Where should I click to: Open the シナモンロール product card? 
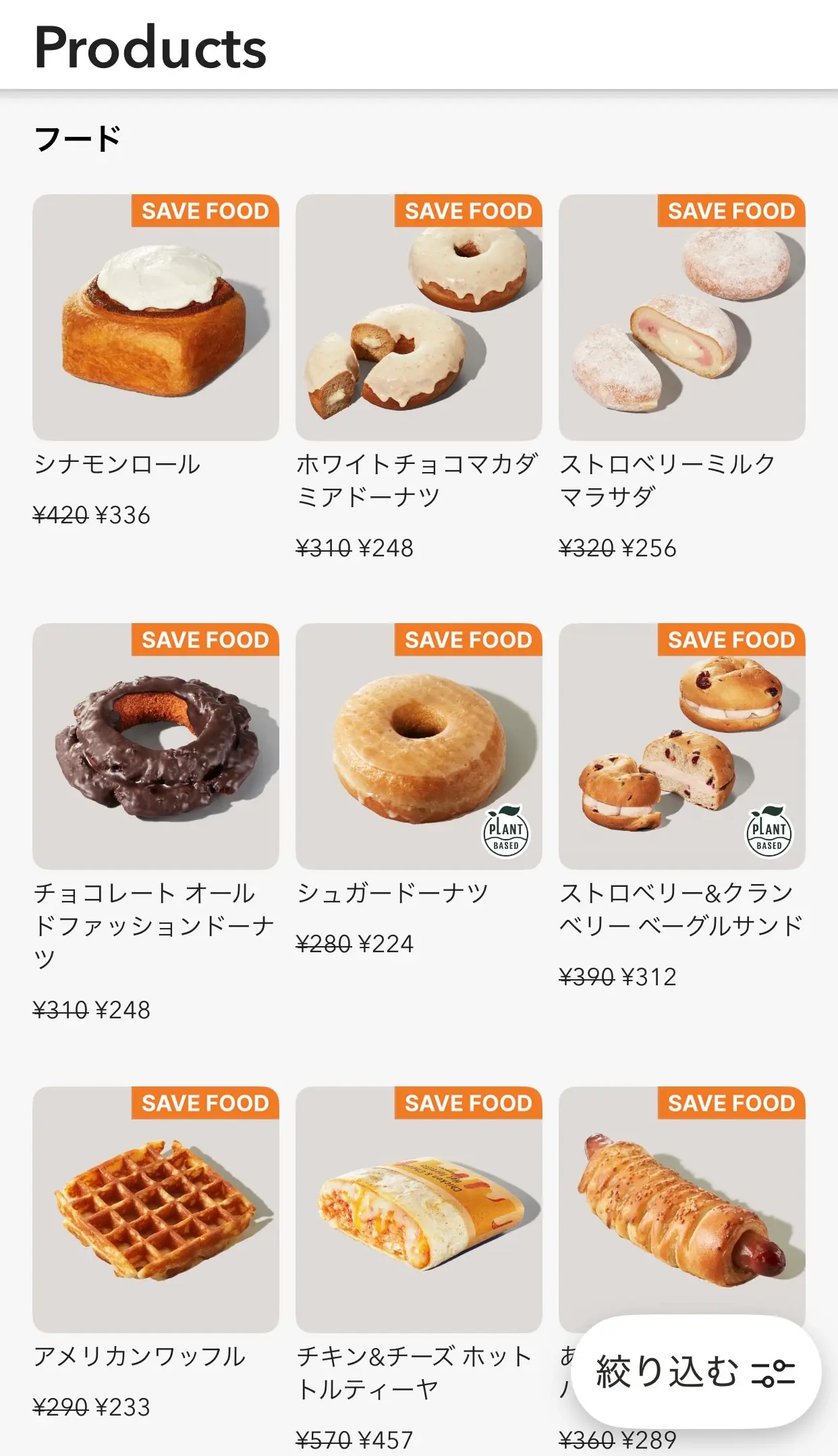coord(155,318)
